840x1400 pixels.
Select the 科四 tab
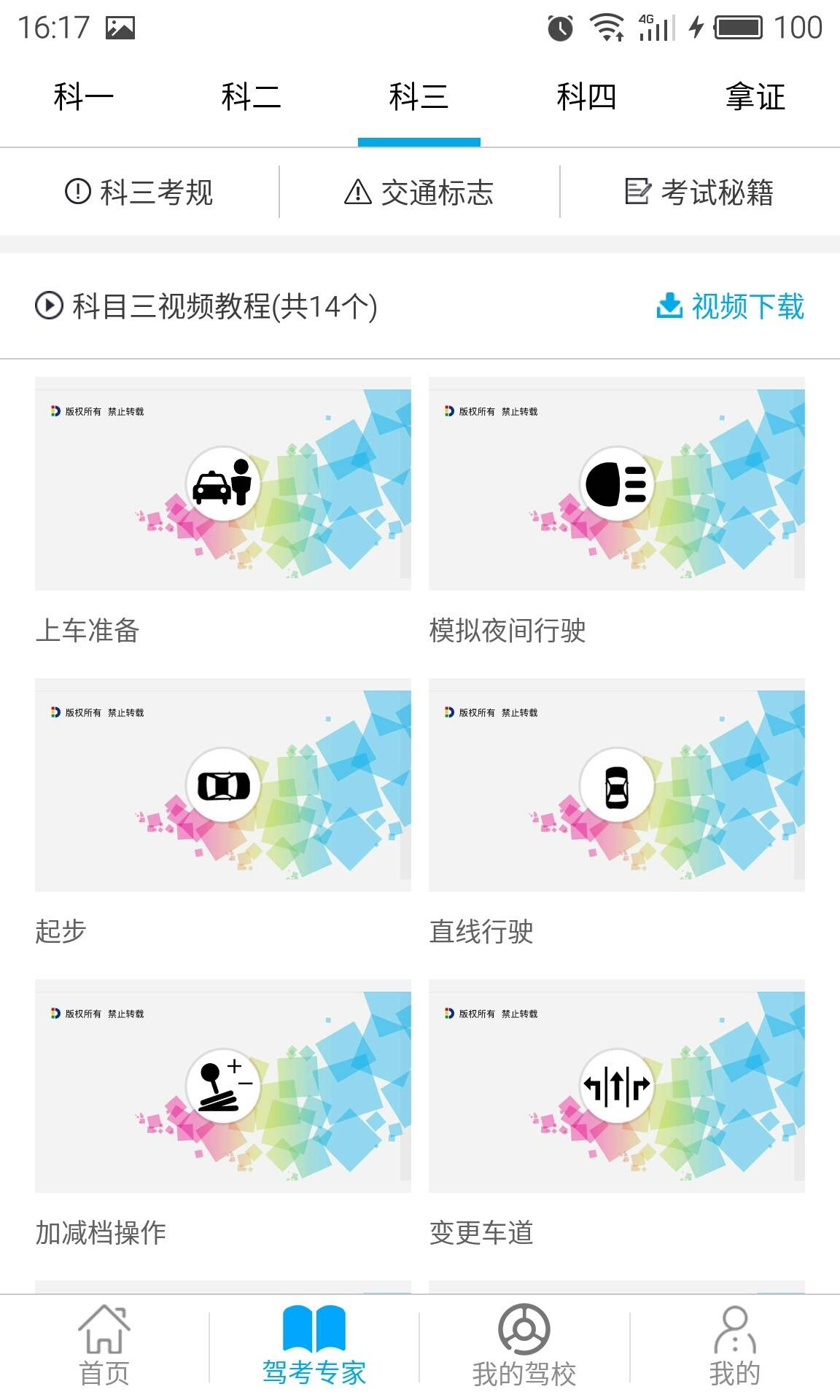click(586, 97)
